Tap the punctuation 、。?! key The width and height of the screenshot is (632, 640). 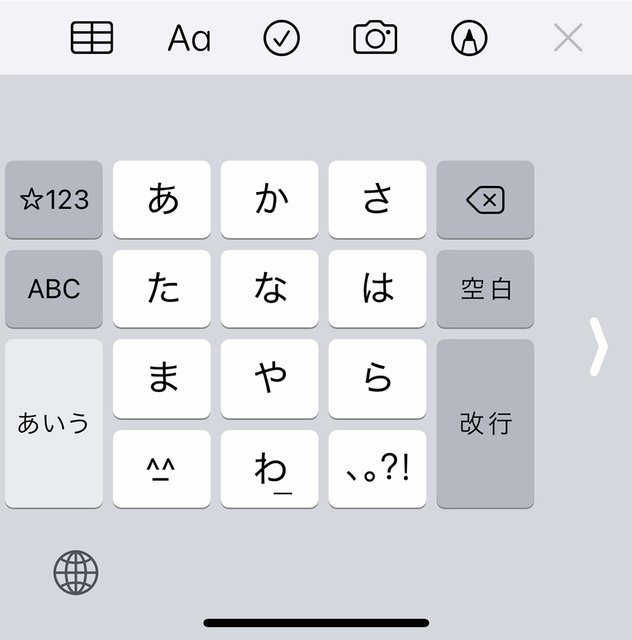[377, 468]
